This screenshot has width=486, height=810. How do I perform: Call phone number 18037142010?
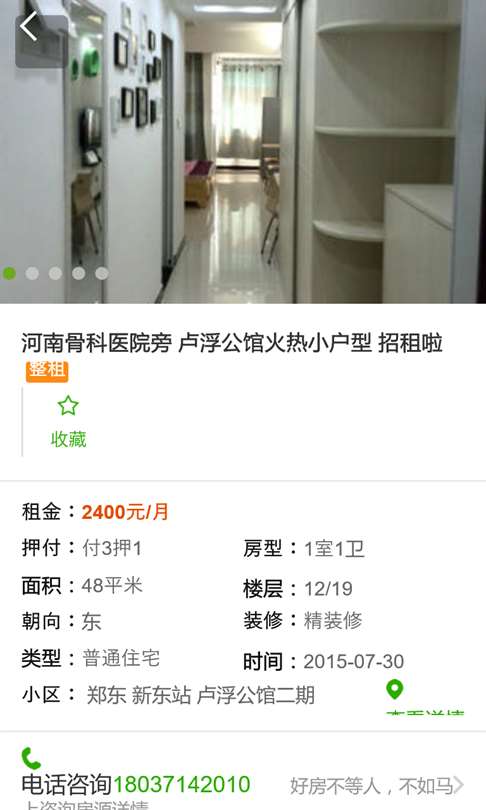pyautogui.click(x=182, y=784)
